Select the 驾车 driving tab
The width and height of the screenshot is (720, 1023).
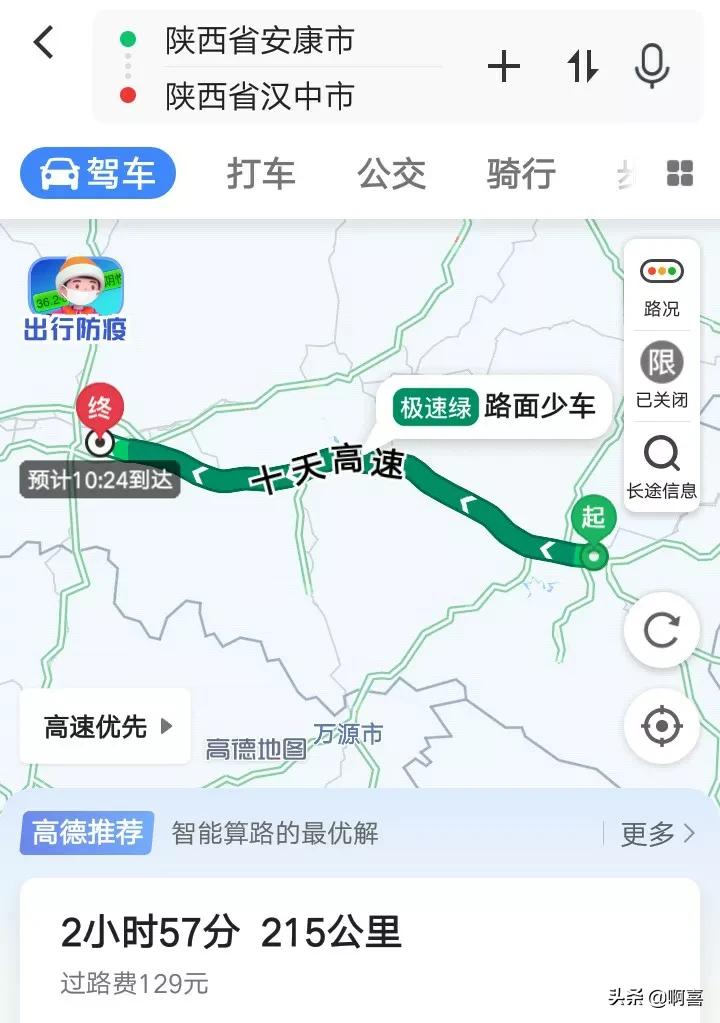(x=98, y=174)
